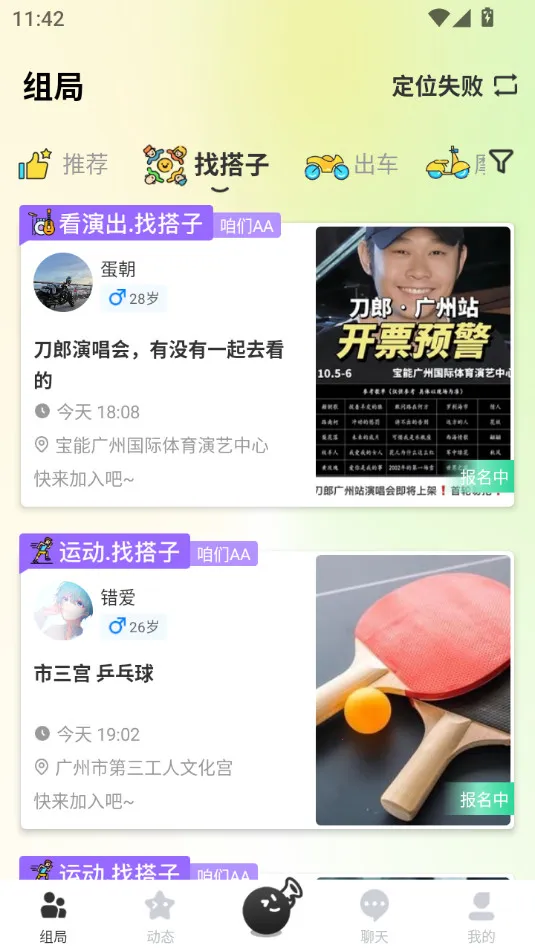Select the 找搭子 tab

pyautogui.click(x=206, y=166)
